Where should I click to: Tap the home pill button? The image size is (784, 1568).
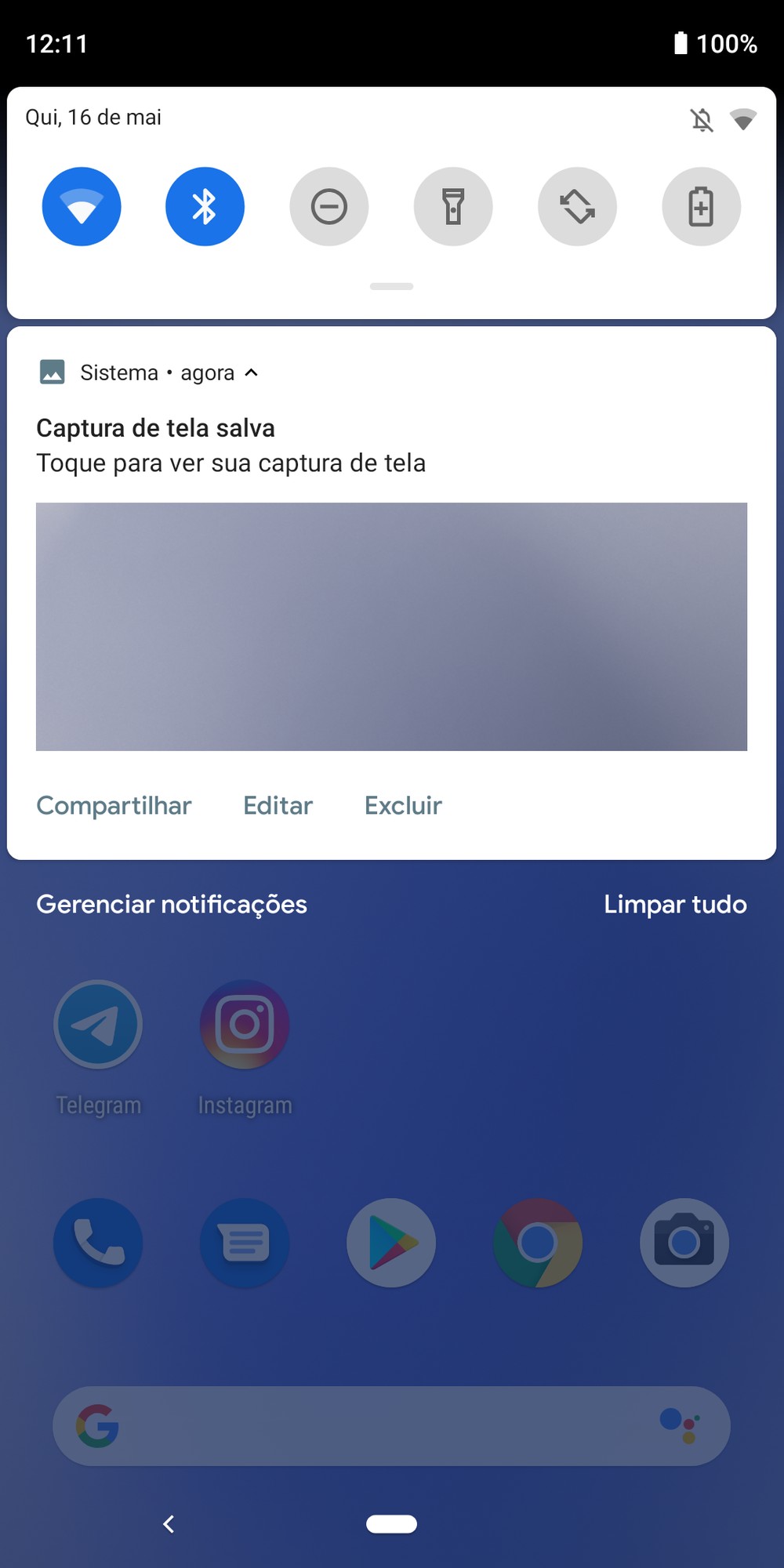[391, 1524]
